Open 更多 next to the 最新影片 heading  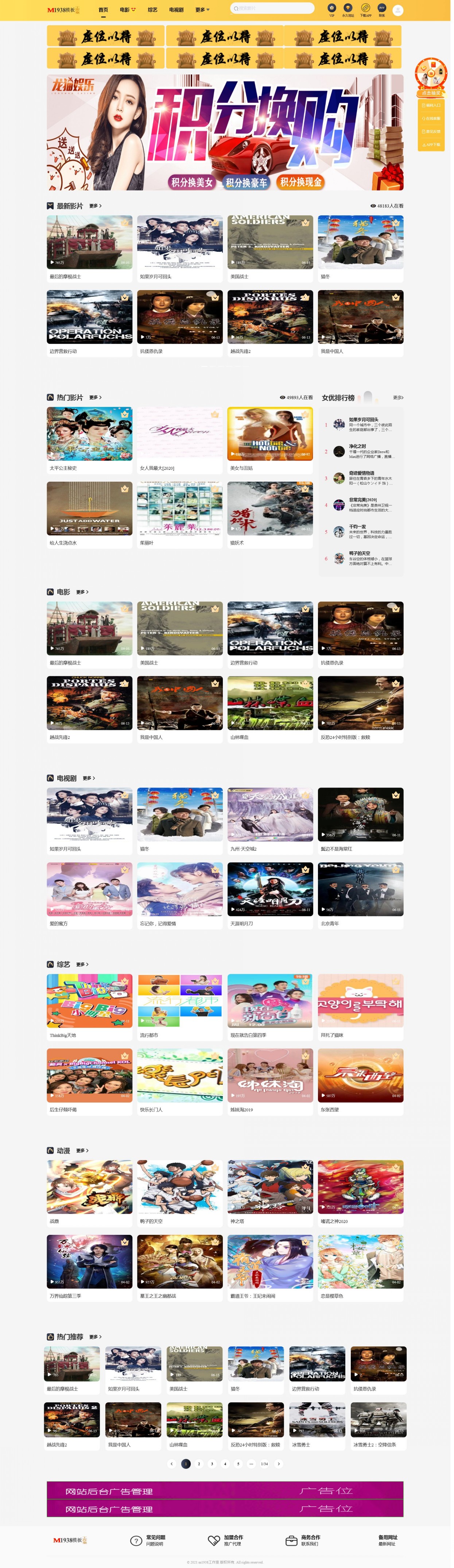[96, 207]
